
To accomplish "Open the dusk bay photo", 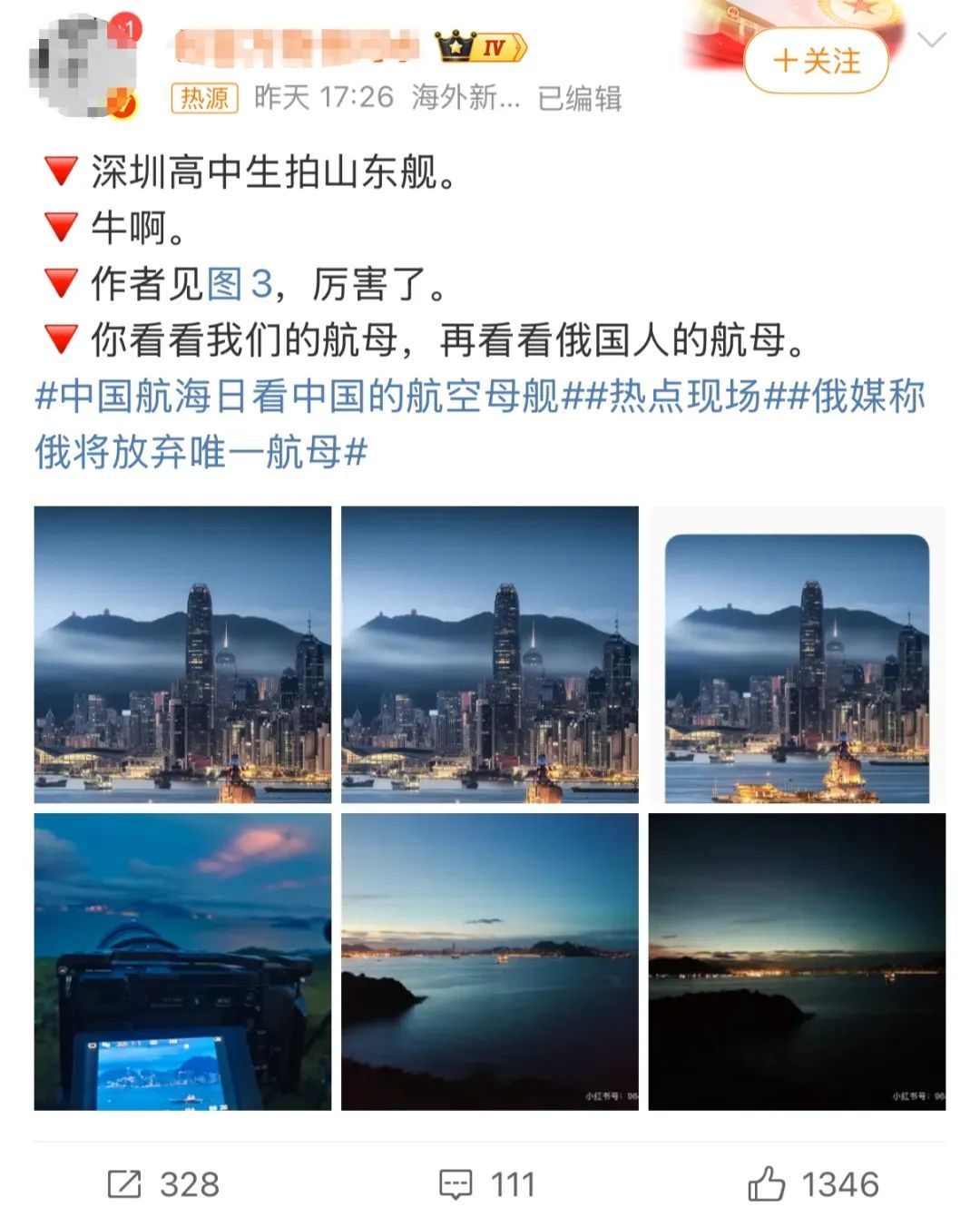I will pyautogui.click(x=489, y=961).
